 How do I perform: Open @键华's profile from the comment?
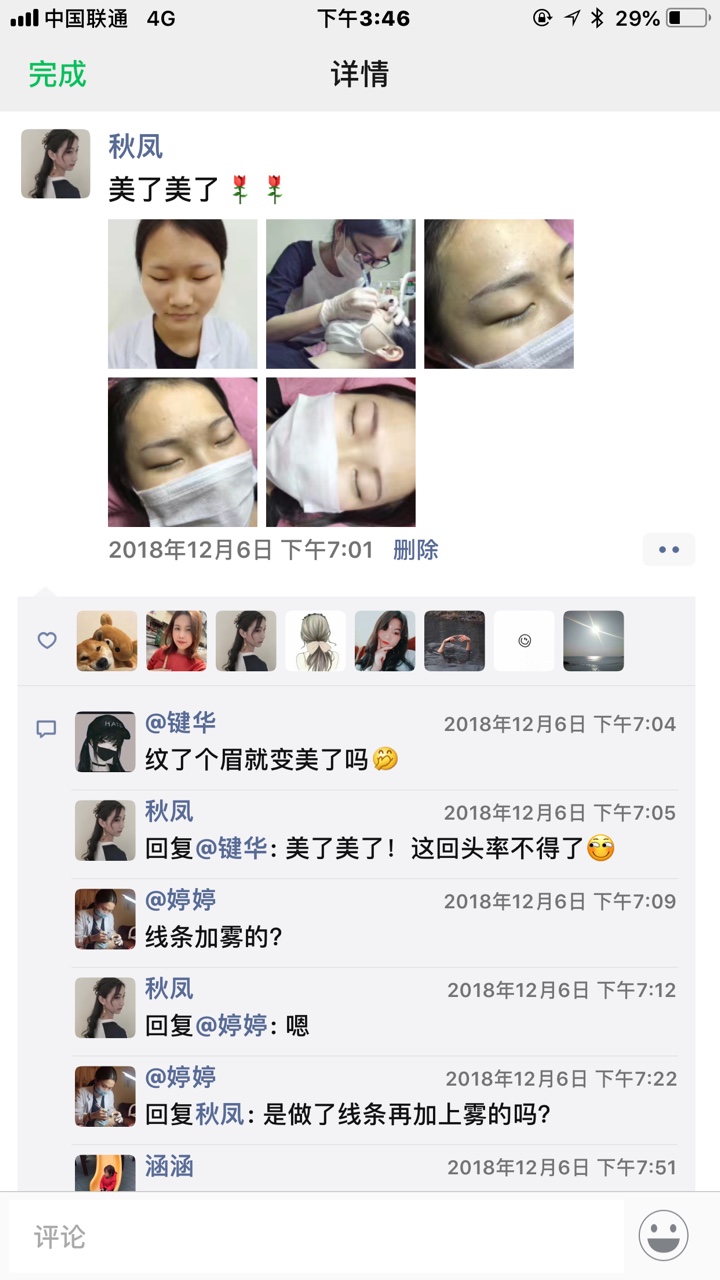coord(180,723)
